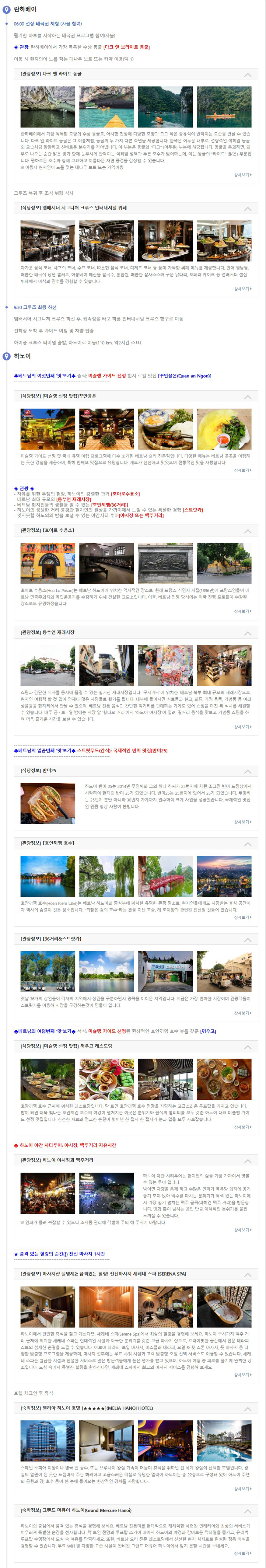Collapse the 꾸안응온 restaurant card
The width and height of the screenshot is (266, 1568).
coord(247,397)
